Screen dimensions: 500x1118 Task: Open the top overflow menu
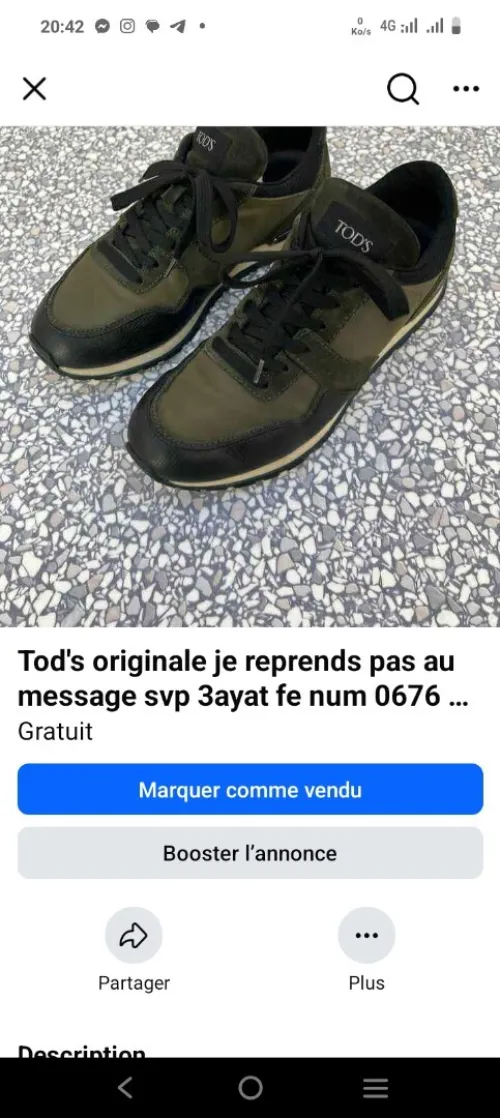coord(466,89)
